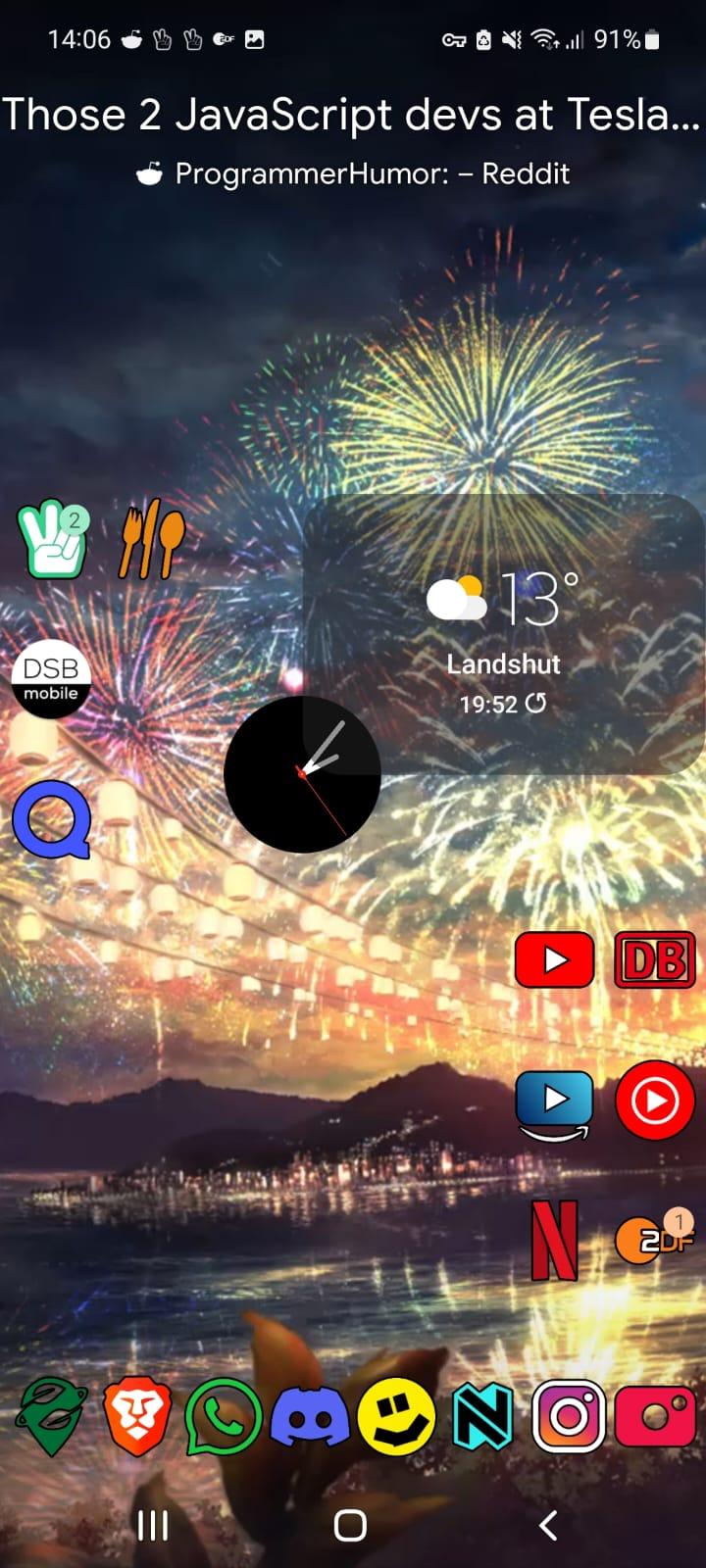
Task: Open Instagram from the dock
Action: point(569,1417)
